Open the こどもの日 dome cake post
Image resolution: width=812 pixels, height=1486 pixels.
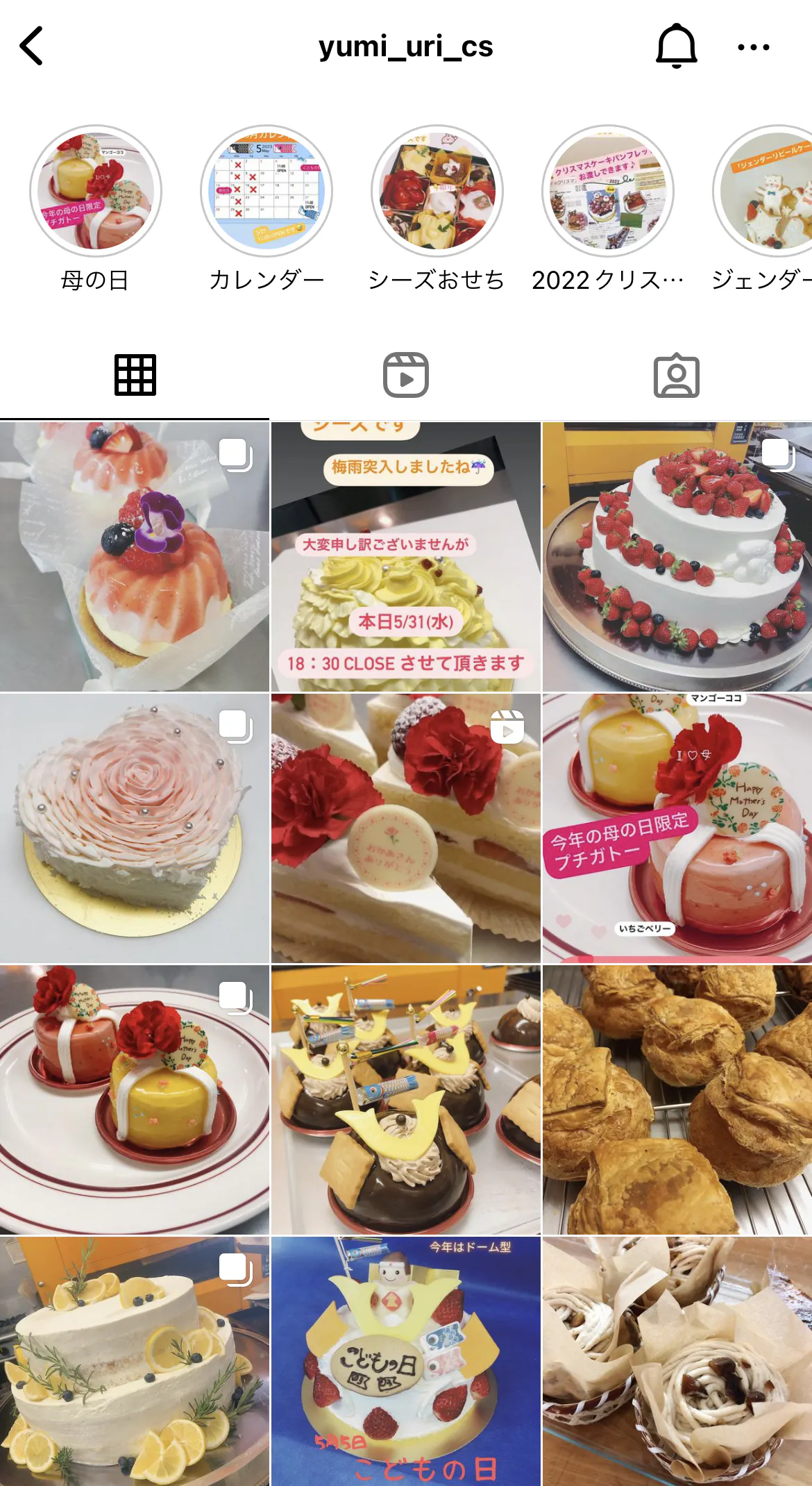pos(406,1361)
